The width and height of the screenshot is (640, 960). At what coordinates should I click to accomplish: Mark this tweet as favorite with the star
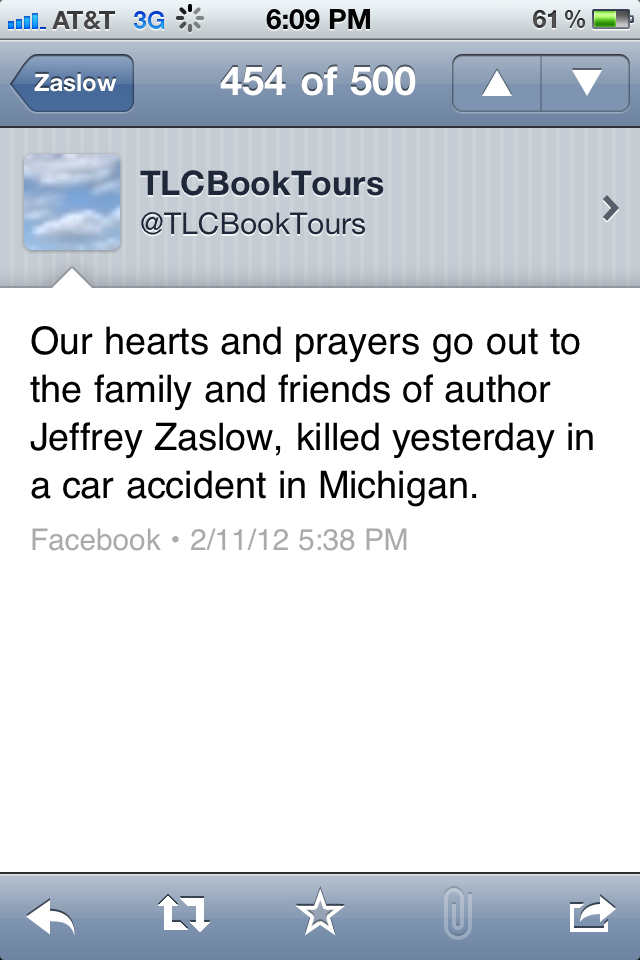point(320,914)
